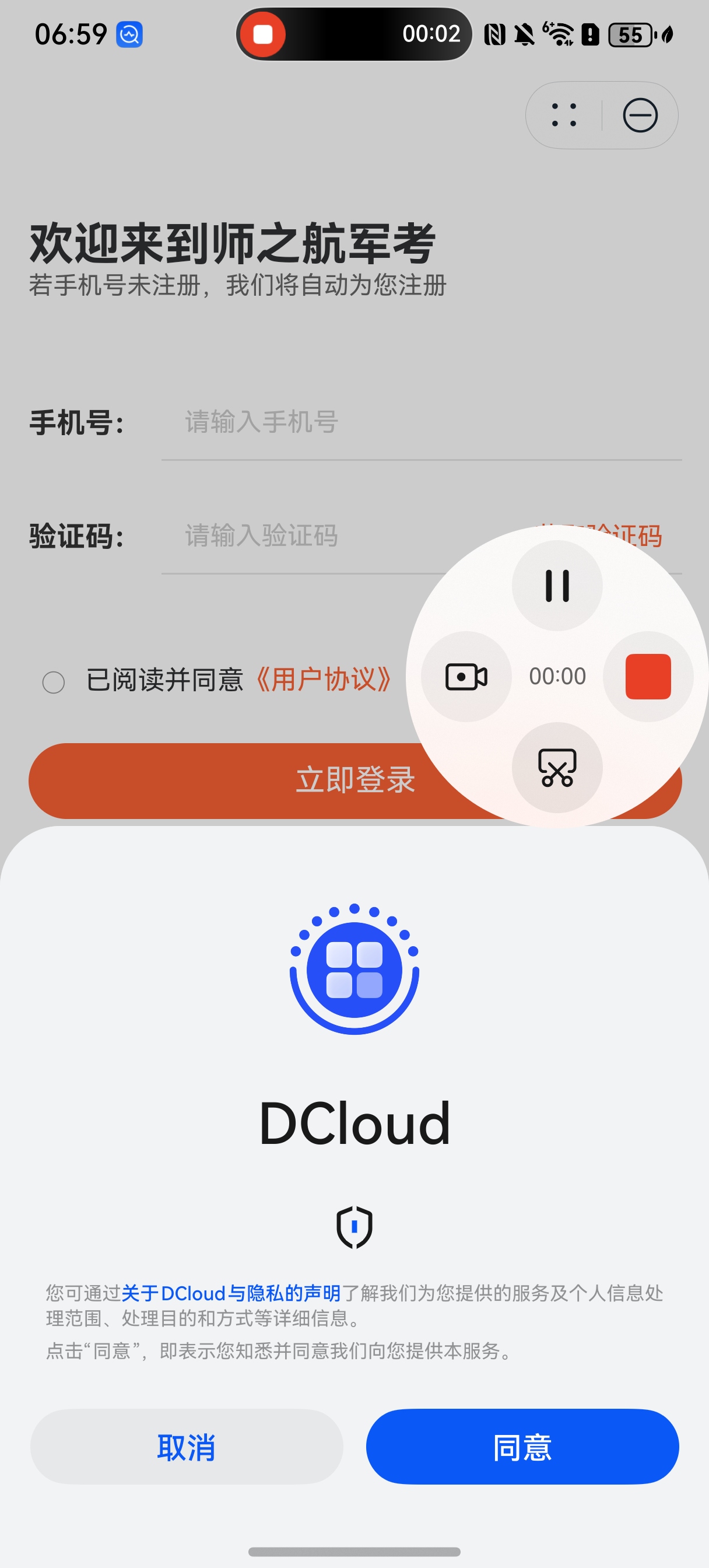The height and width of the screenshot is (1568, 709).
Task: Open 关于DCloud与隐私的声明 link
Action: [x=231, y=1292]
